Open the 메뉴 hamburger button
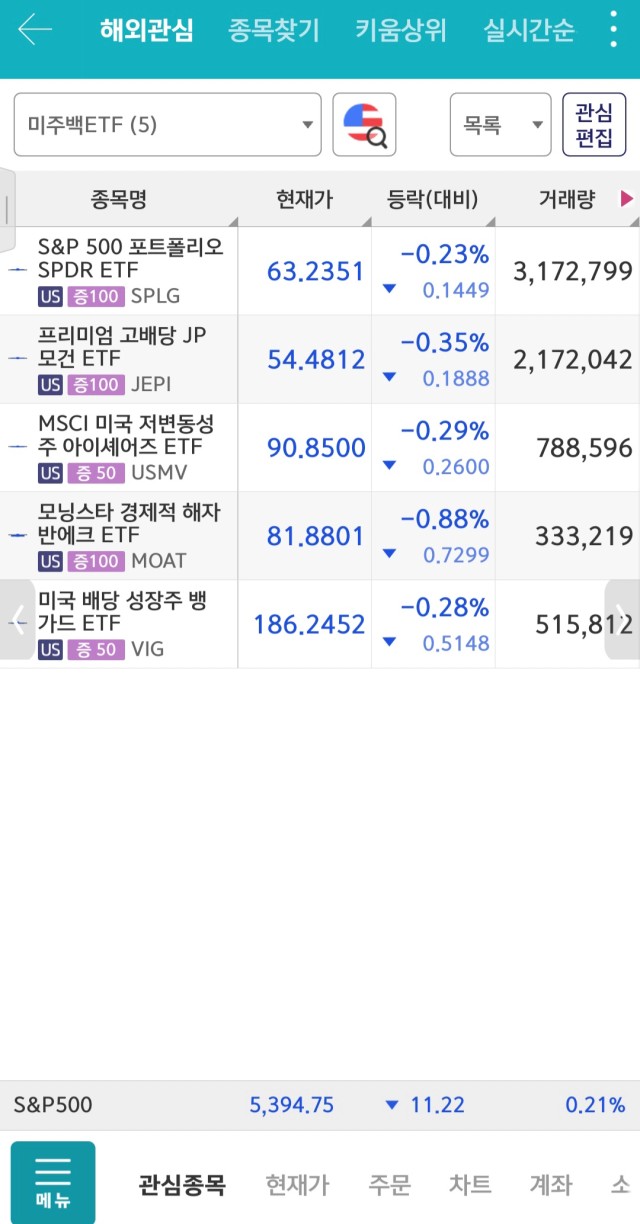Screen dimensions: 640x1224 tap(53, 1182)
